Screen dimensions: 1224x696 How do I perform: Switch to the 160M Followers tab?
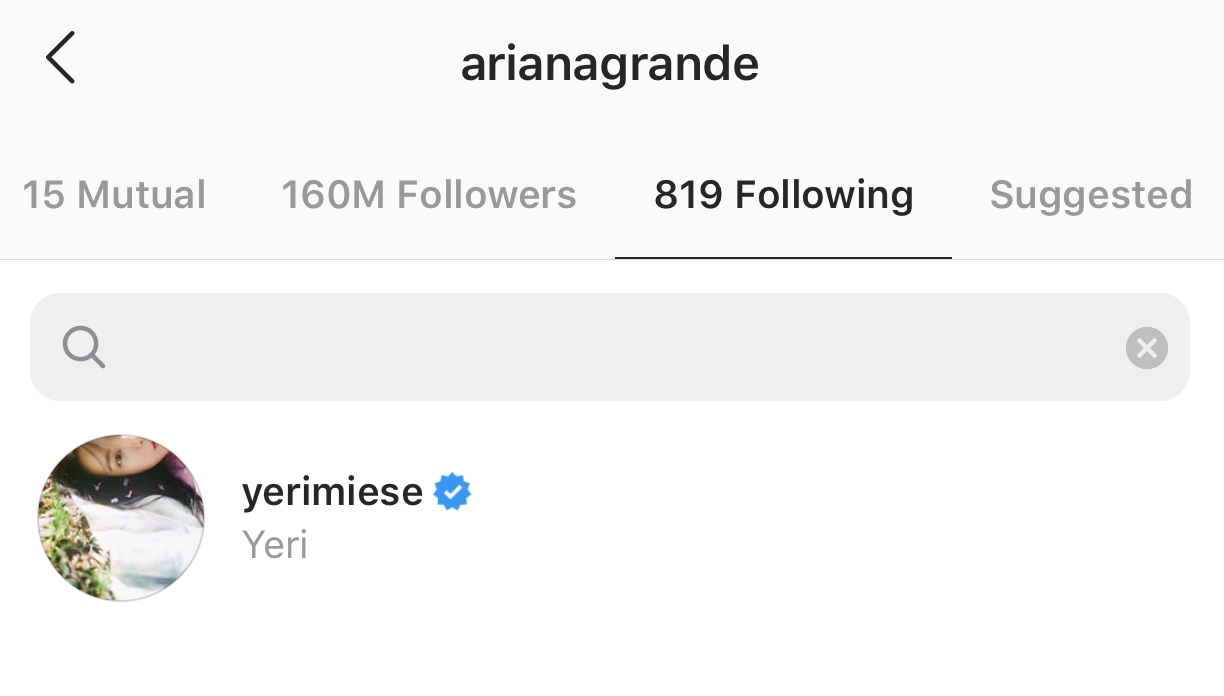click(x=428, y=195)
